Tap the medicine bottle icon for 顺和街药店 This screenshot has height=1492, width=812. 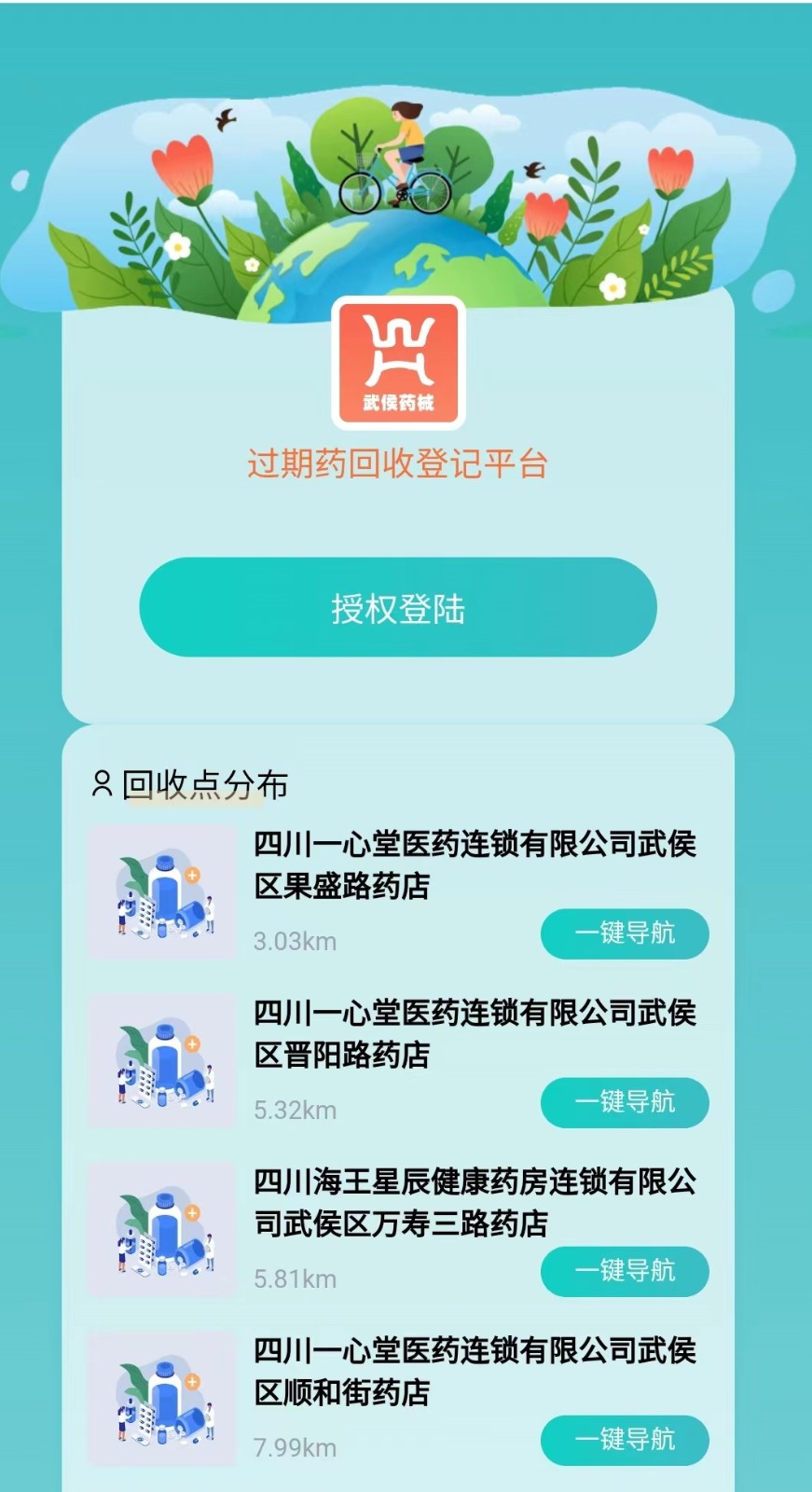[160, 1399]
